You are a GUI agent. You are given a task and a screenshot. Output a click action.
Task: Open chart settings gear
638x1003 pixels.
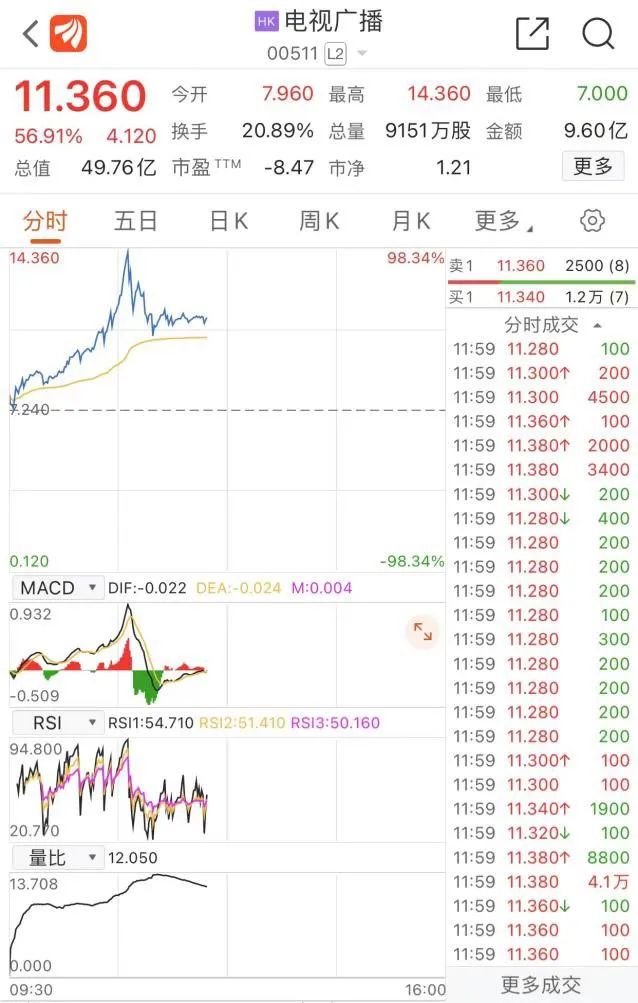pyautogui.click(x=592, y=221)
